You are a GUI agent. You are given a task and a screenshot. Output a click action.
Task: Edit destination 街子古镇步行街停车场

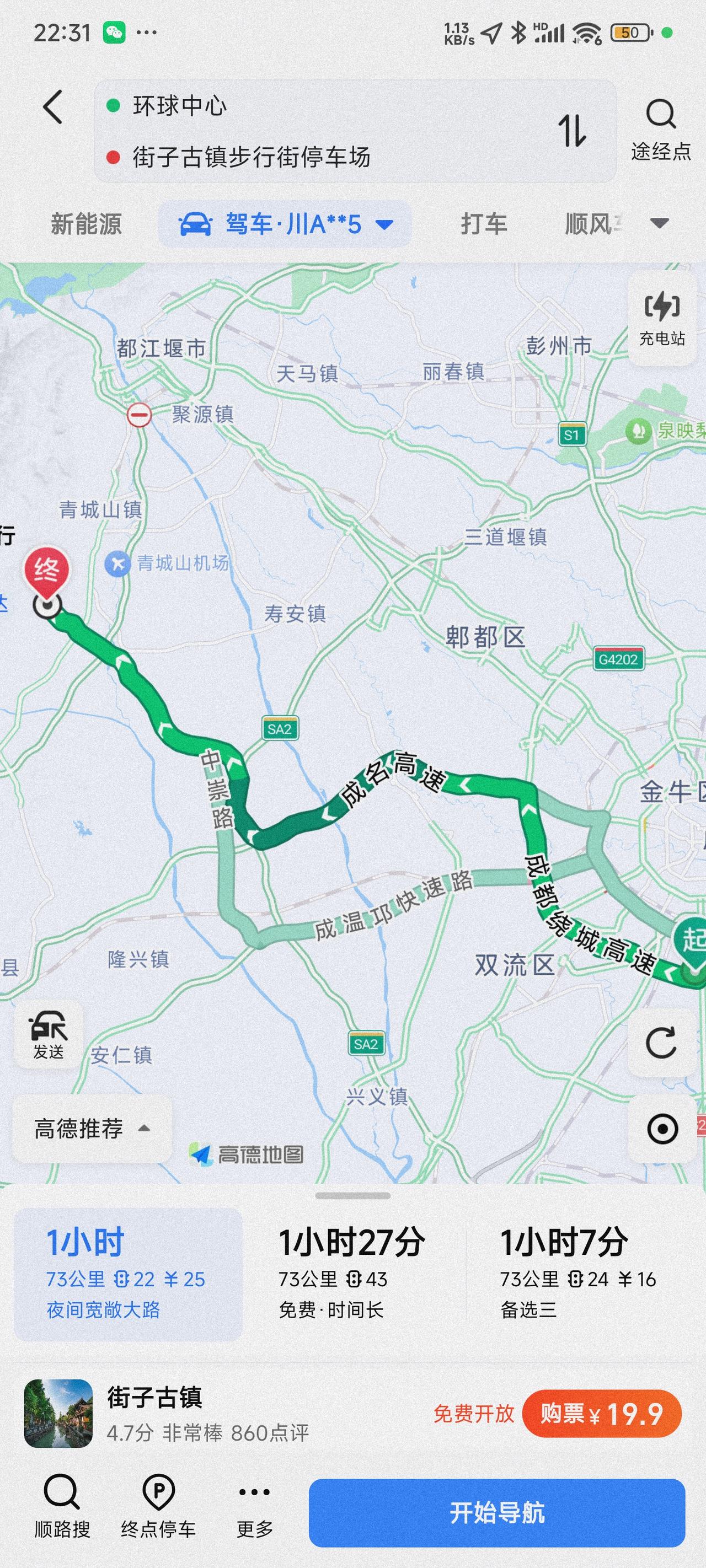click(x=304, y=157)
